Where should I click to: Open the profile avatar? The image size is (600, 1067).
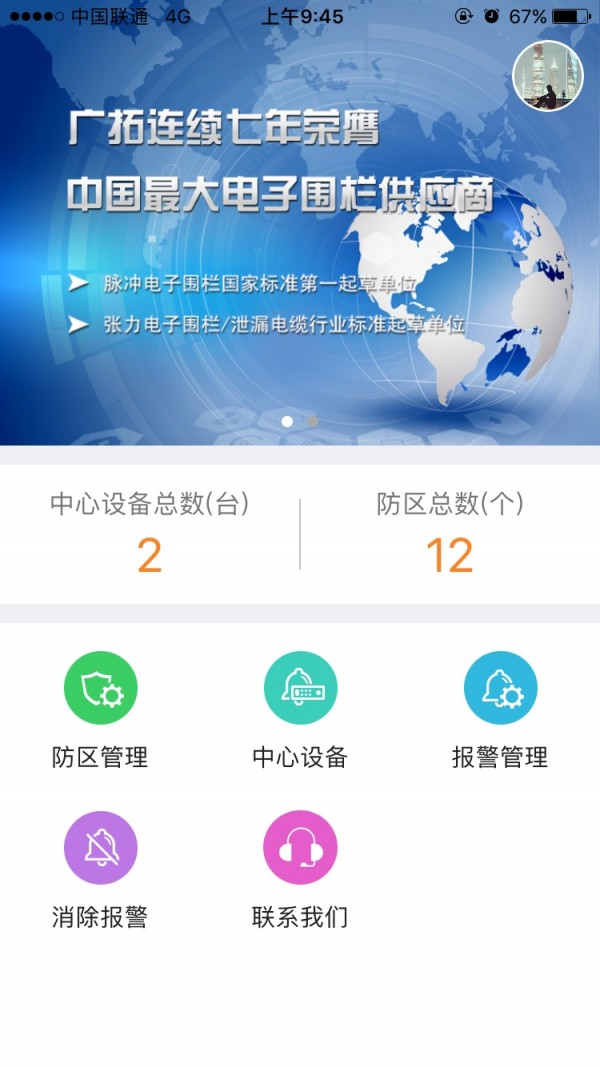(x=547, y=76)
